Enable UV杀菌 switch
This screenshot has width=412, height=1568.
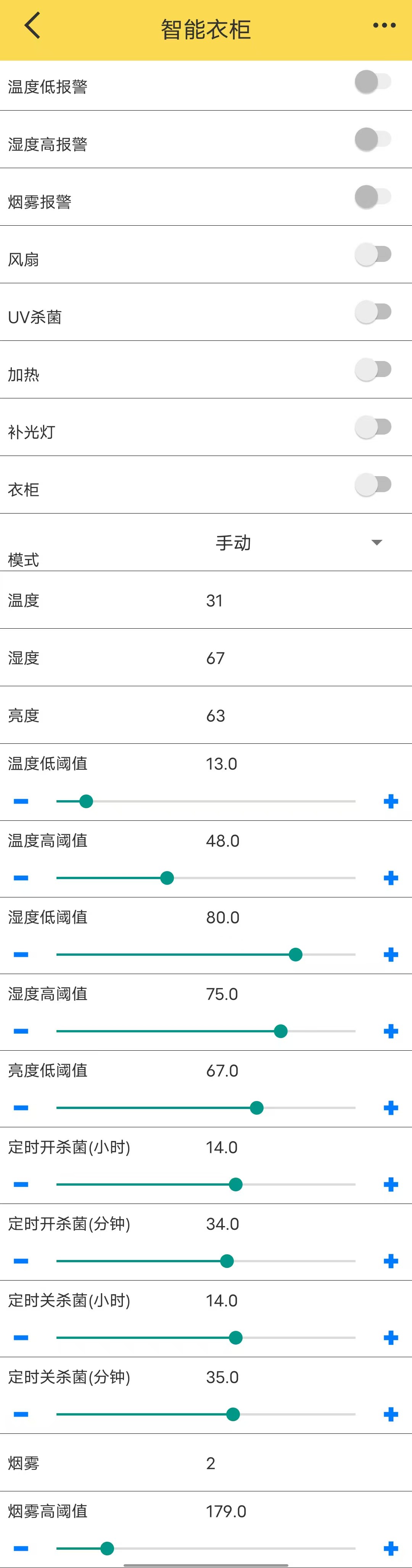[x=373, y=312]
